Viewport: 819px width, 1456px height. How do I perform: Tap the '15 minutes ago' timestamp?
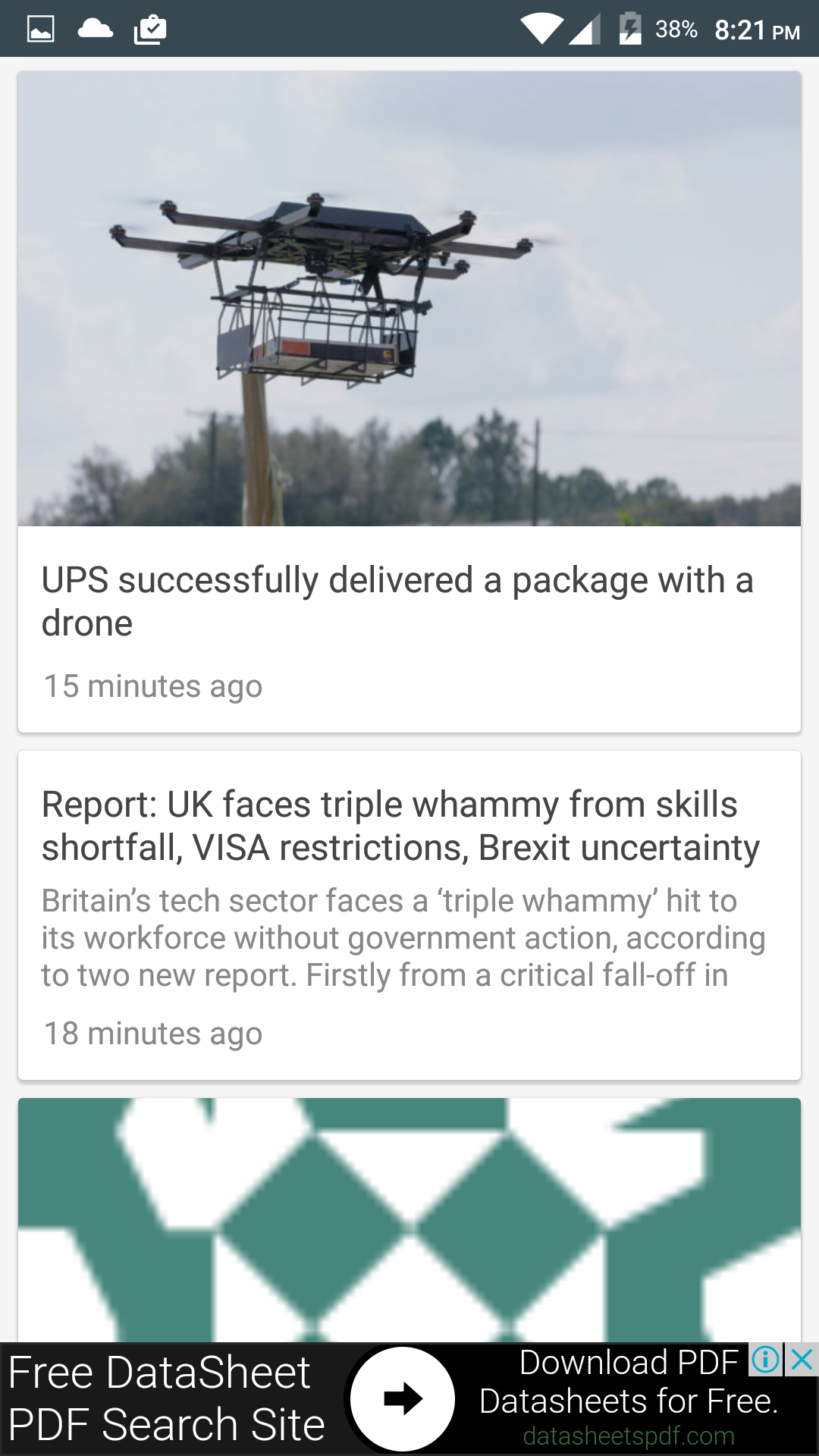152,686
